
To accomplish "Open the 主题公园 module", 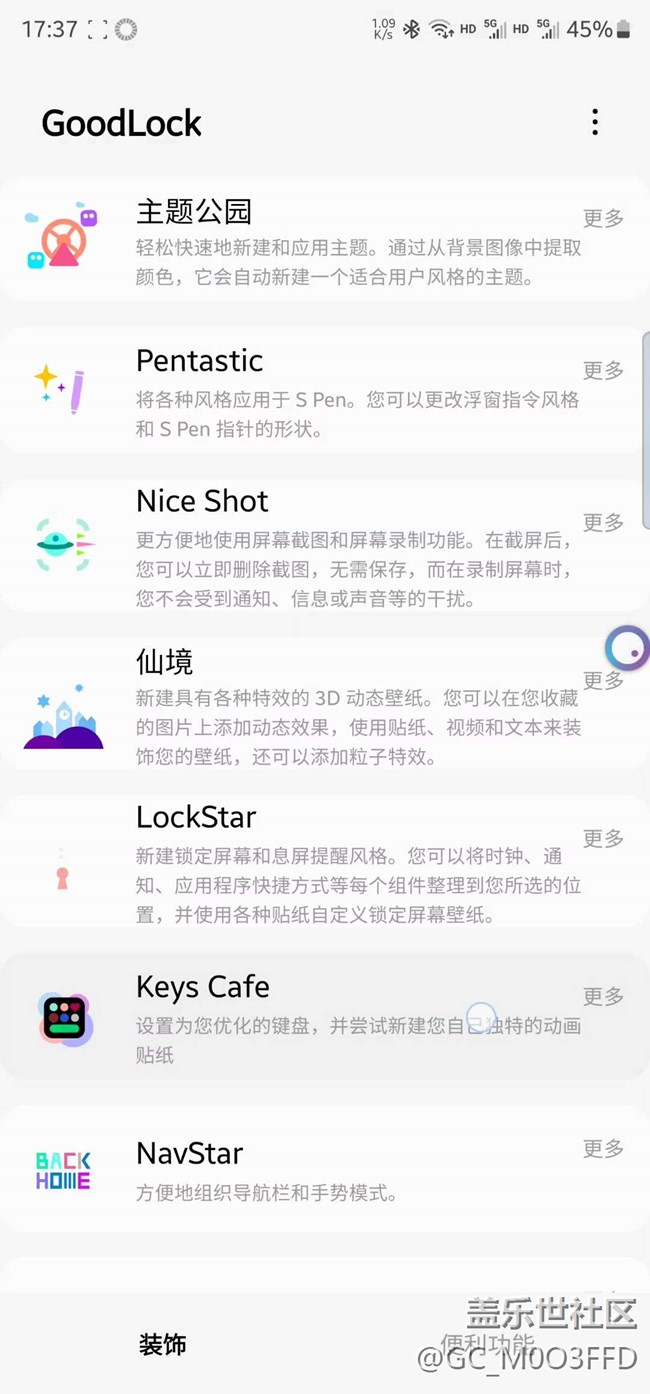I will pos(300,242).
